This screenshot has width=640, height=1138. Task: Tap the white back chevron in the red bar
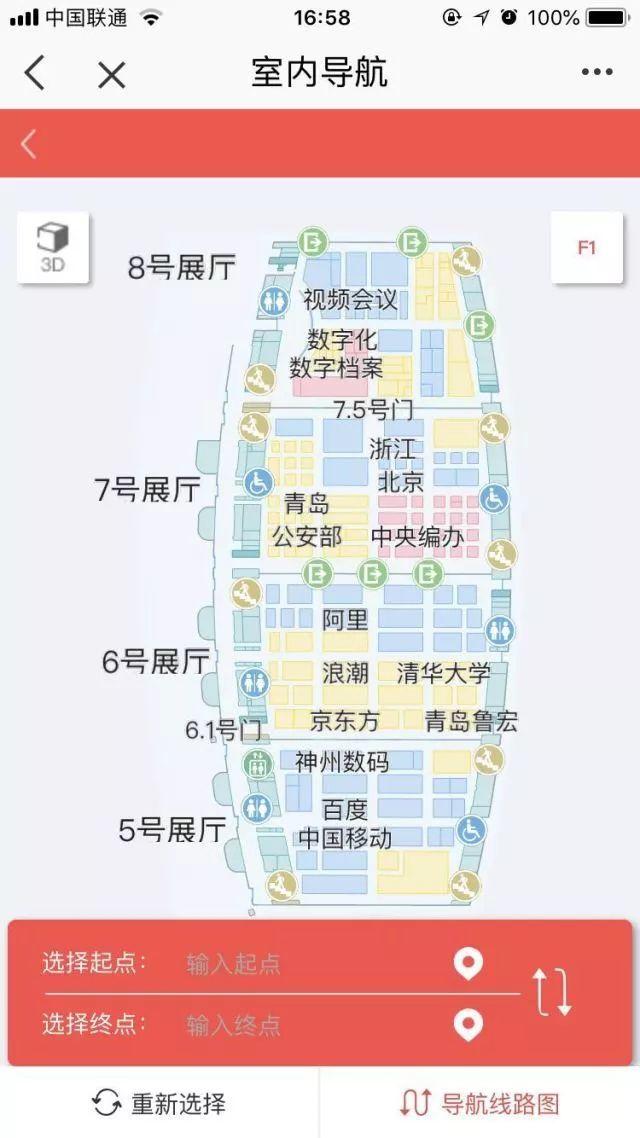point(28,143)
